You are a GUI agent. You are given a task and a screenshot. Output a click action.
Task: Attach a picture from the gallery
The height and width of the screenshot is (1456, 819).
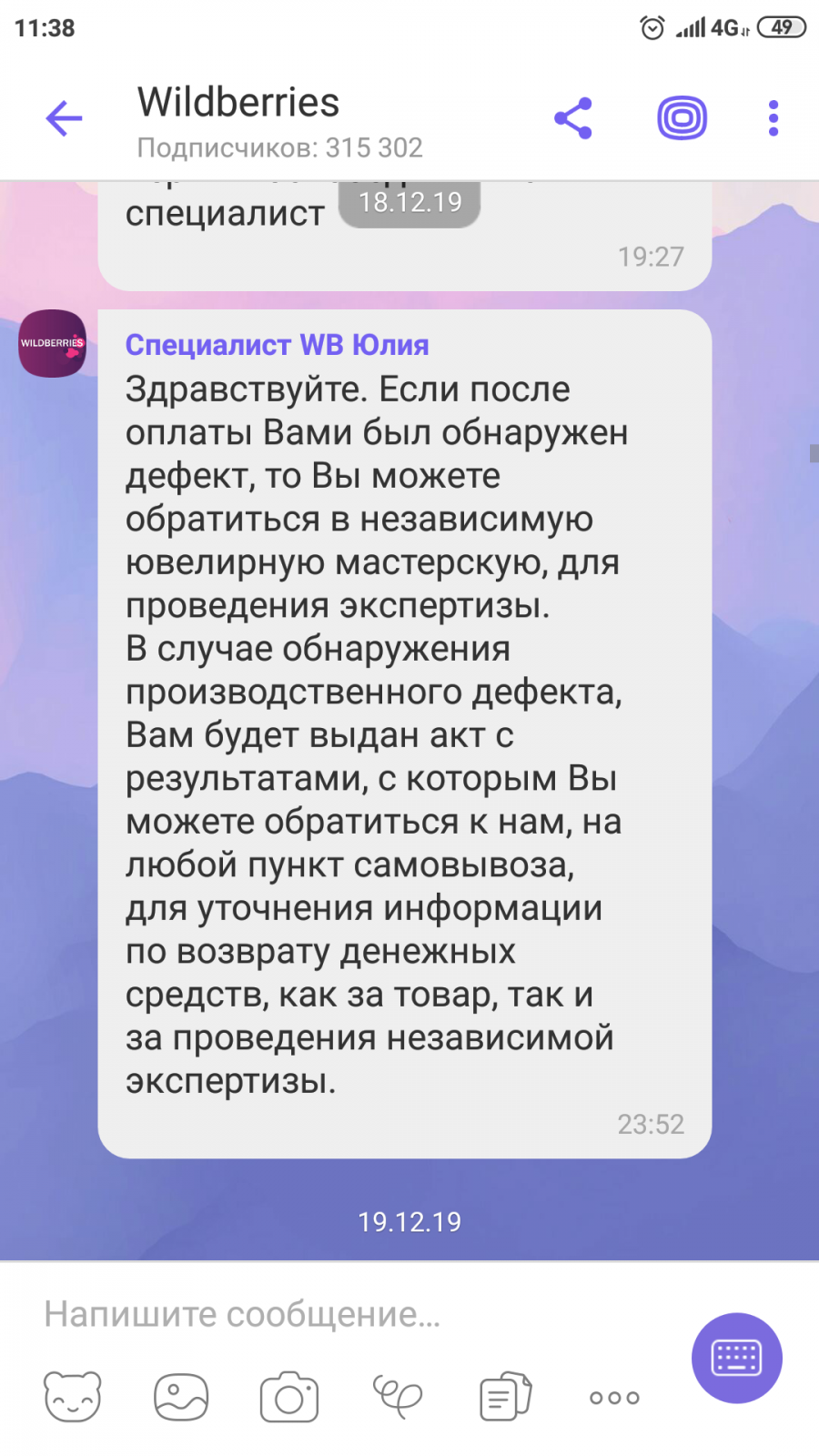181,1396
